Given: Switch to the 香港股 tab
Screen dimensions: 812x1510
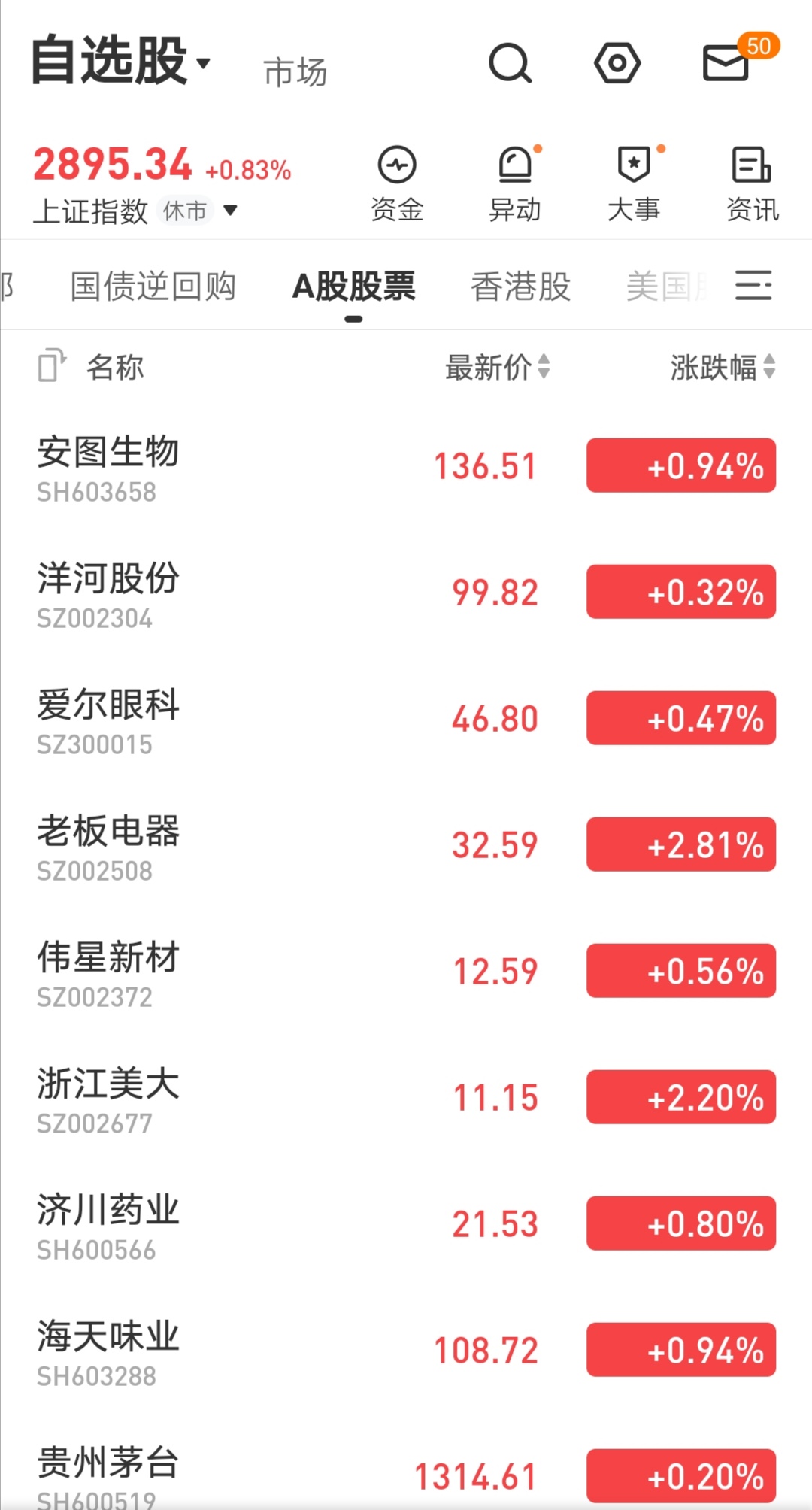Looking at the screenshot, I should 520,287.
